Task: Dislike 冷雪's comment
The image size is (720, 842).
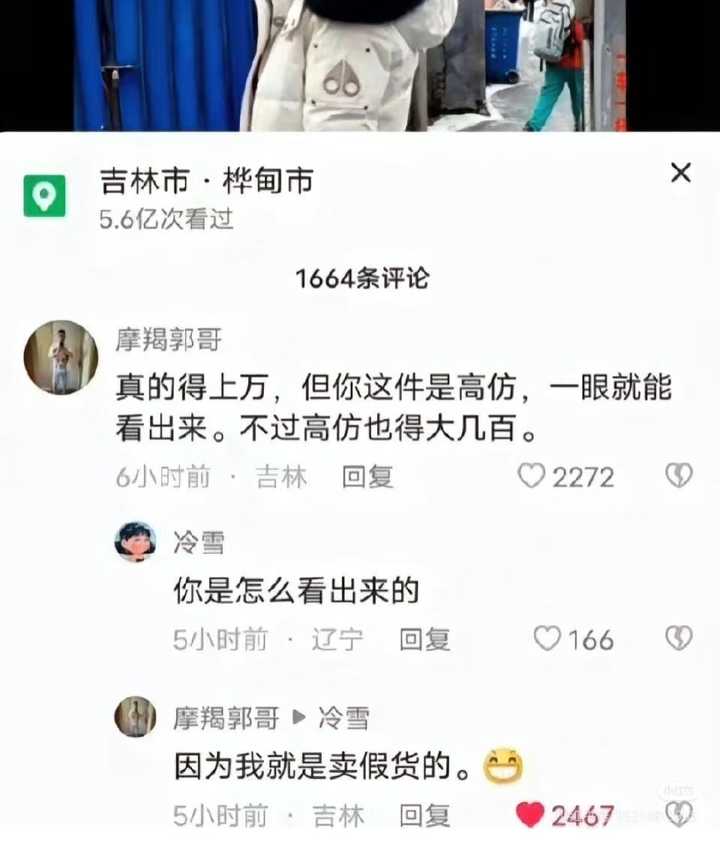Action: pyautogui.click(x=679, y=638)
